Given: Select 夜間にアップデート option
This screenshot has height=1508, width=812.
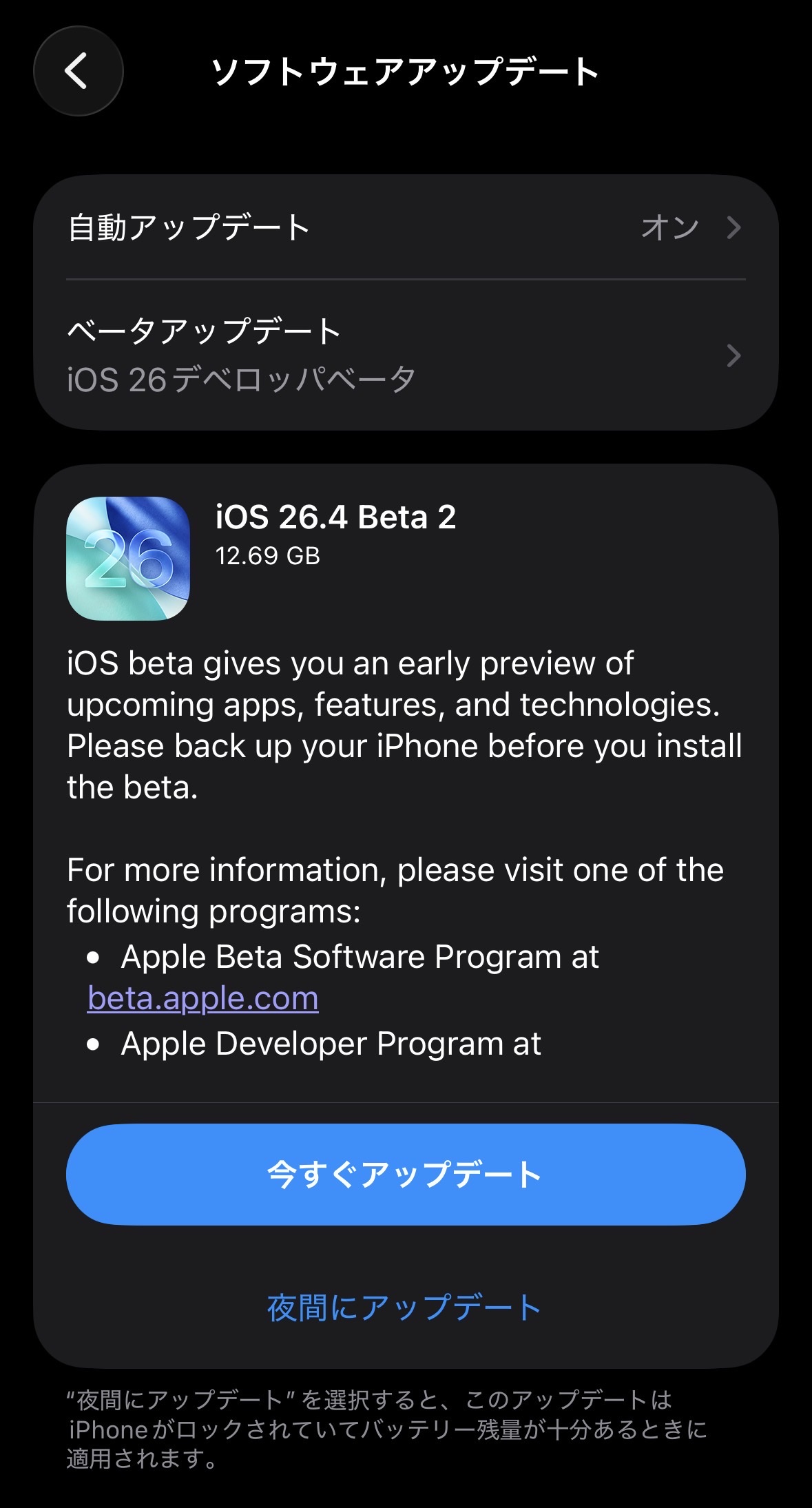Looking at the screenshot, I should 405,1308.
